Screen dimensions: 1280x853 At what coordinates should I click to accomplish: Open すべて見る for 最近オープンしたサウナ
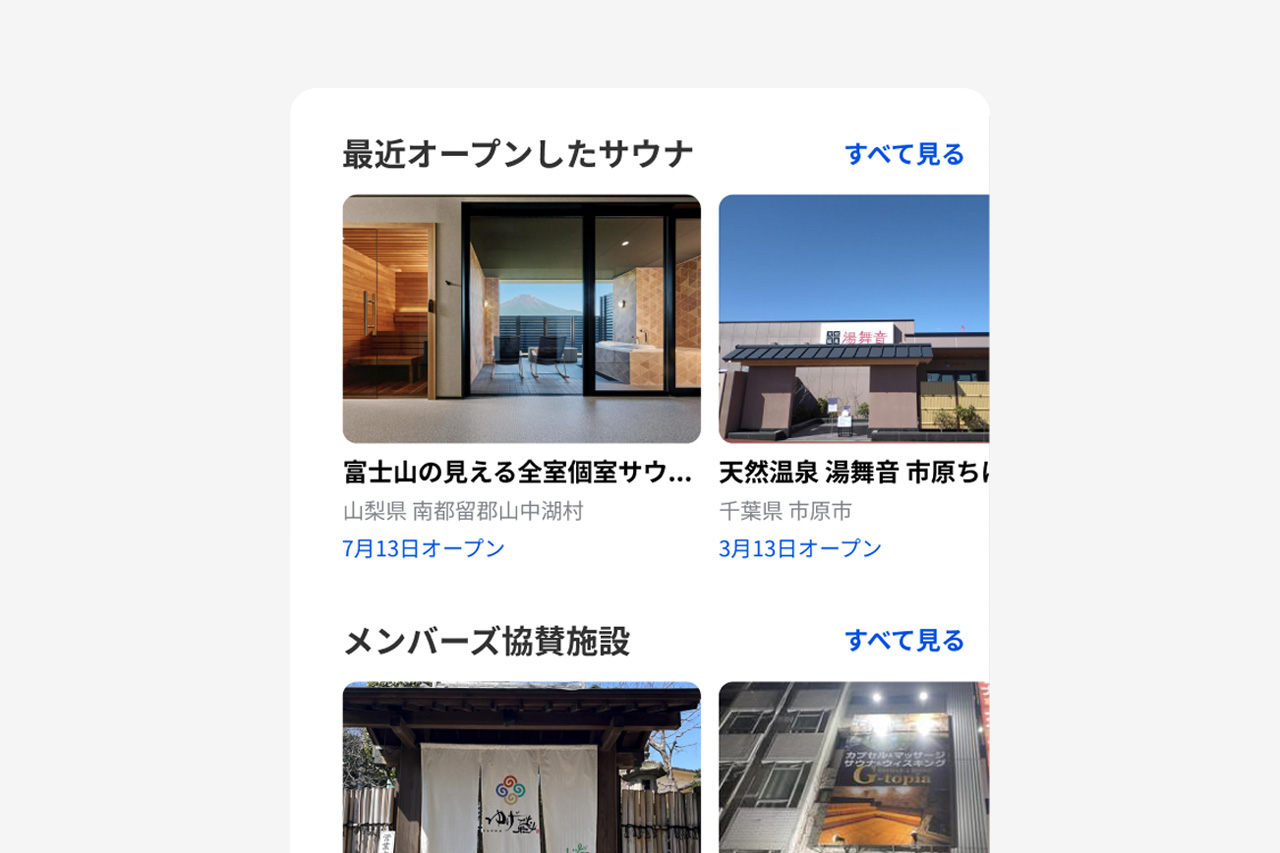point(904,154)
